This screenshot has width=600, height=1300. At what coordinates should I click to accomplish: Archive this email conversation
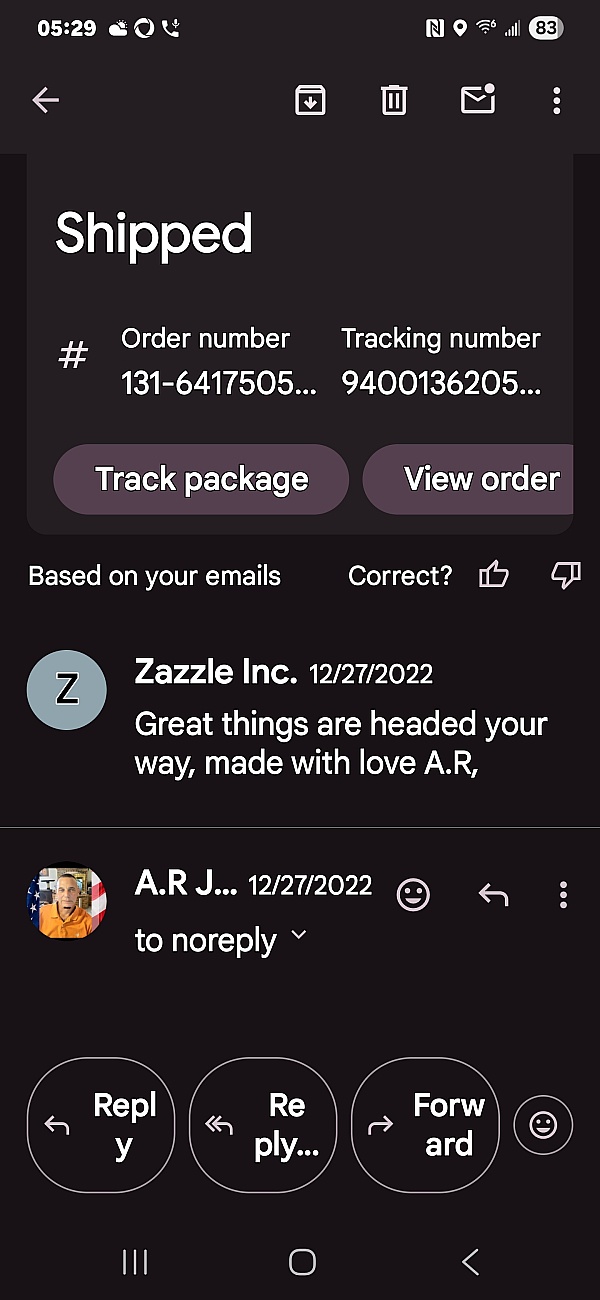coord(310,100)
